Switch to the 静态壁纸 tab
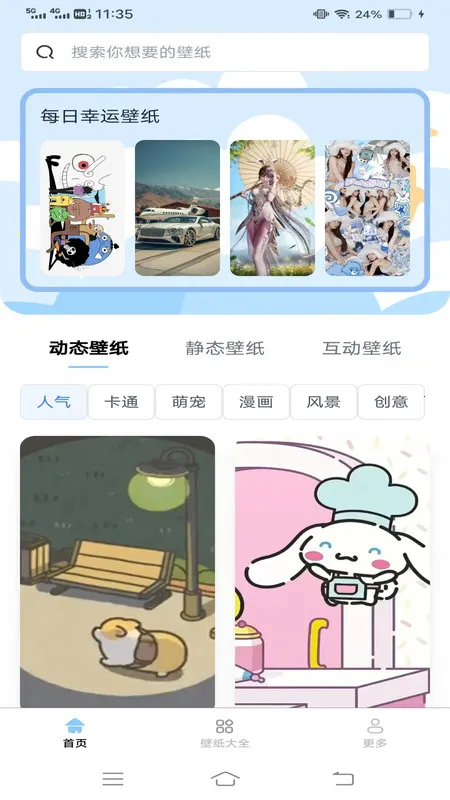 [x=225, y=348]
